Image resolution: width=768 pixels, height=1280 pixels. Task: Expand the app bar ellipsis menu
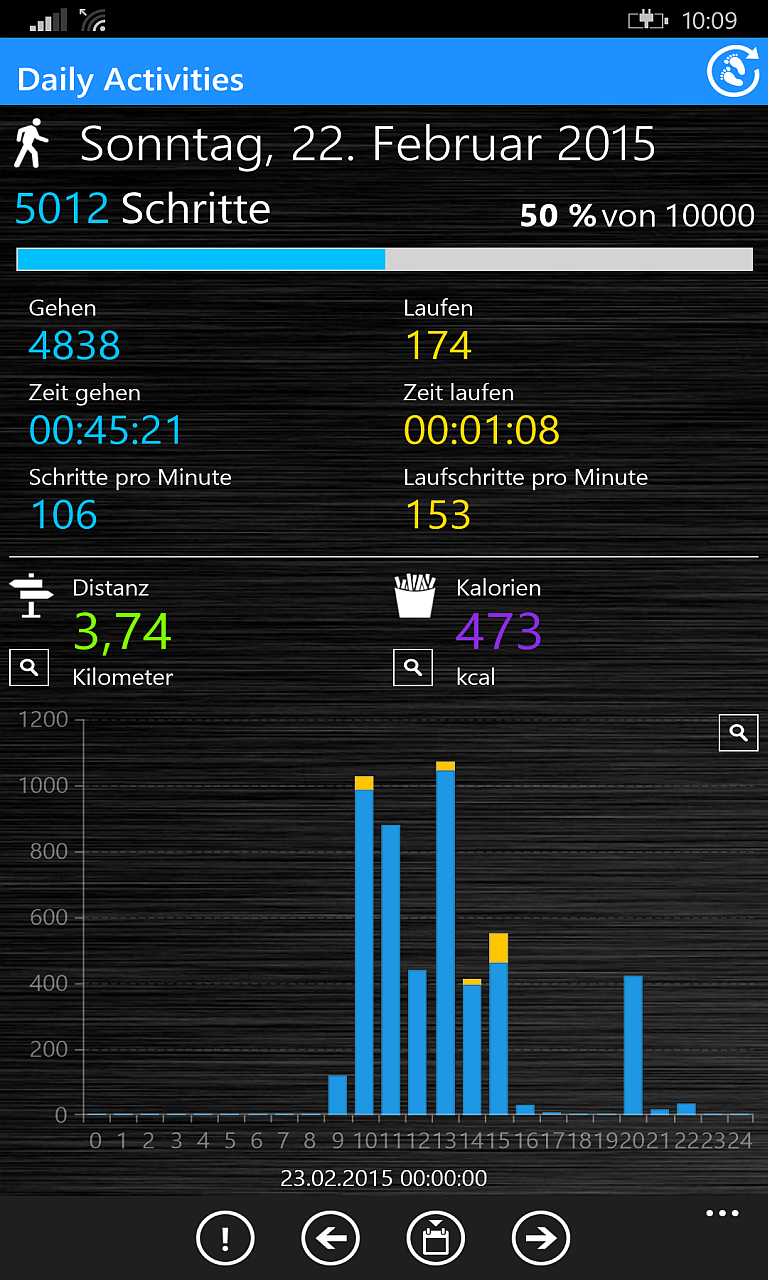pos(721,1214)
